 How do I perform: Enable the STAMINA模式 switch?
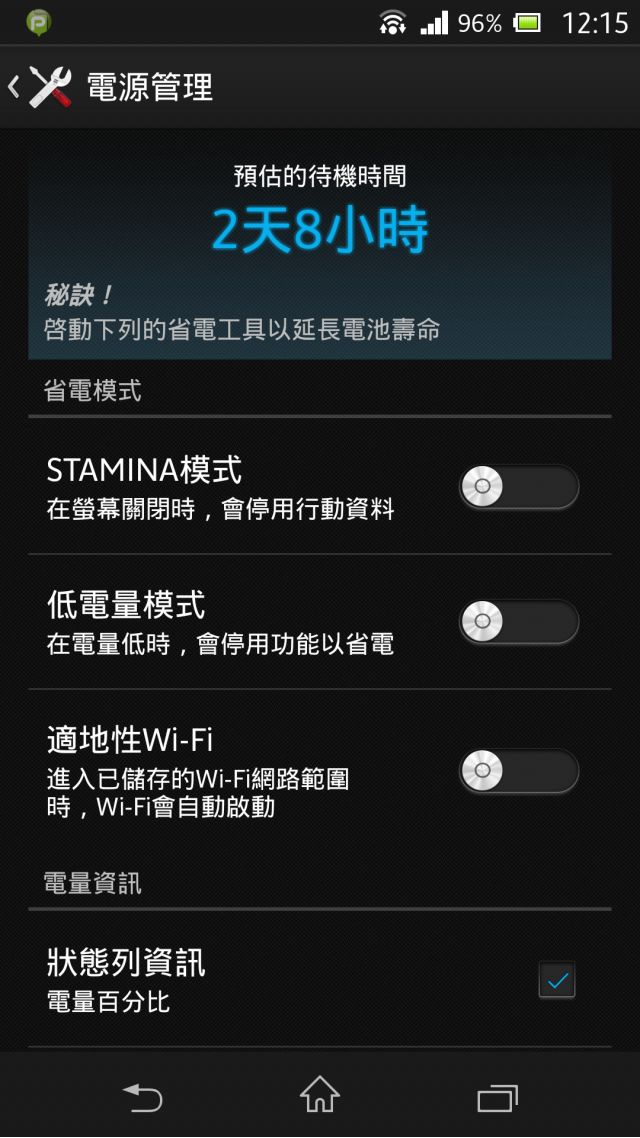519,488
